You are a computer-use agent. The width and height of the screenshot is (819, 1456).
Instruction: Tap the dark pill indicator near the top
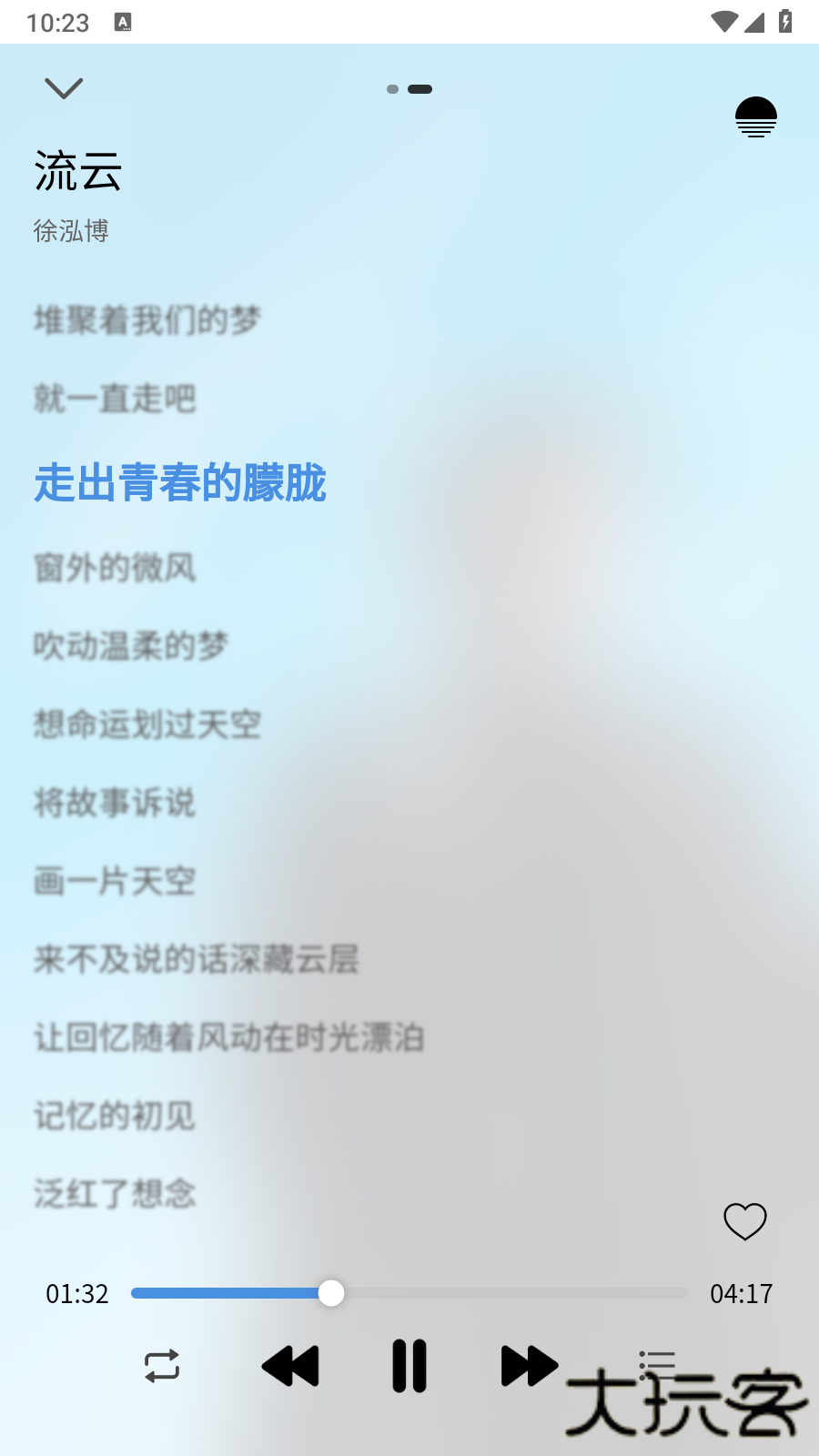click(x=420, y=88)
